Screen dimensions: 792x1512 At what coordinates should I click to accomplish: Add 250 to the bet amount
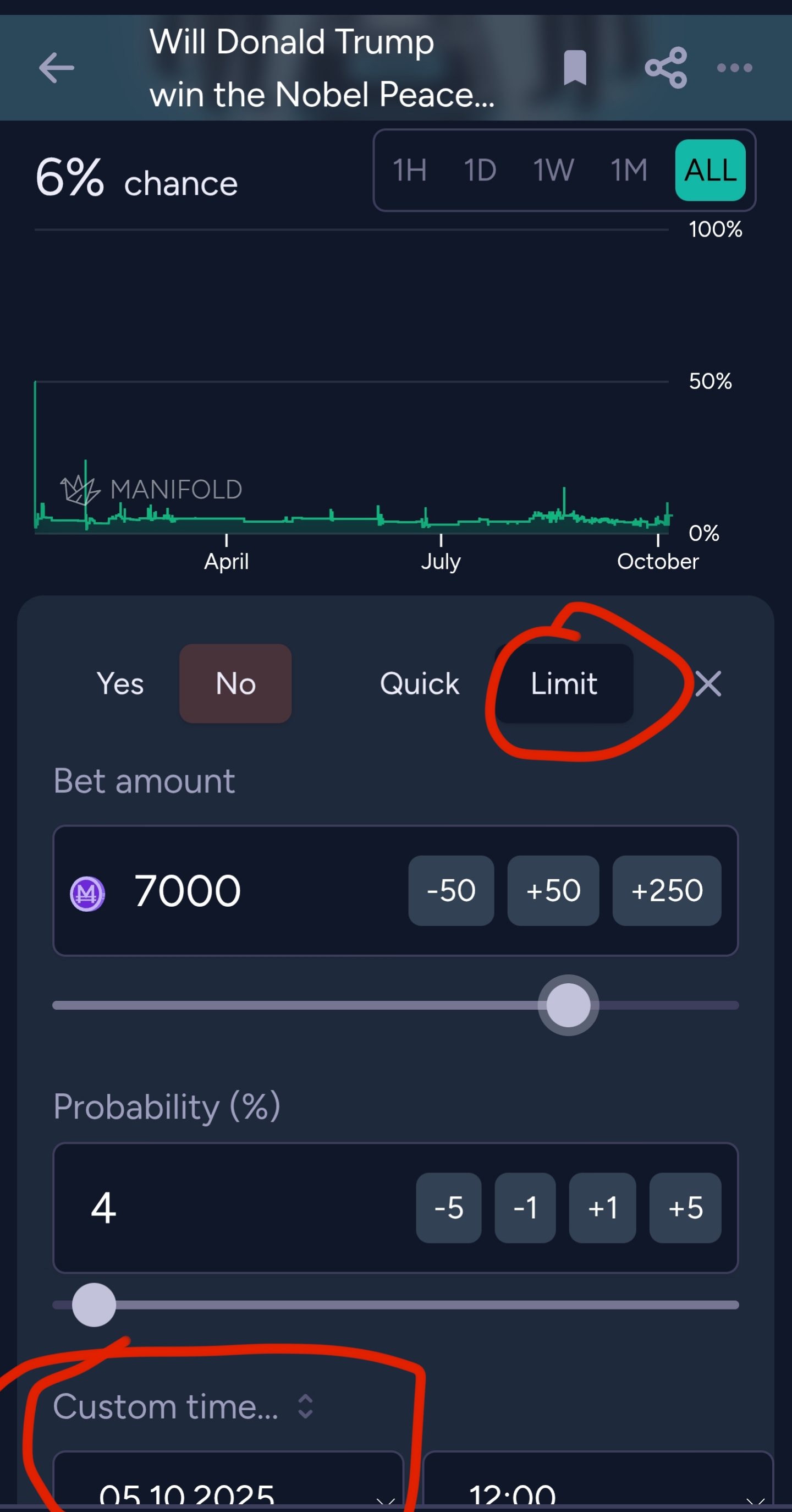pyautogui.click(x=667, y=890)
